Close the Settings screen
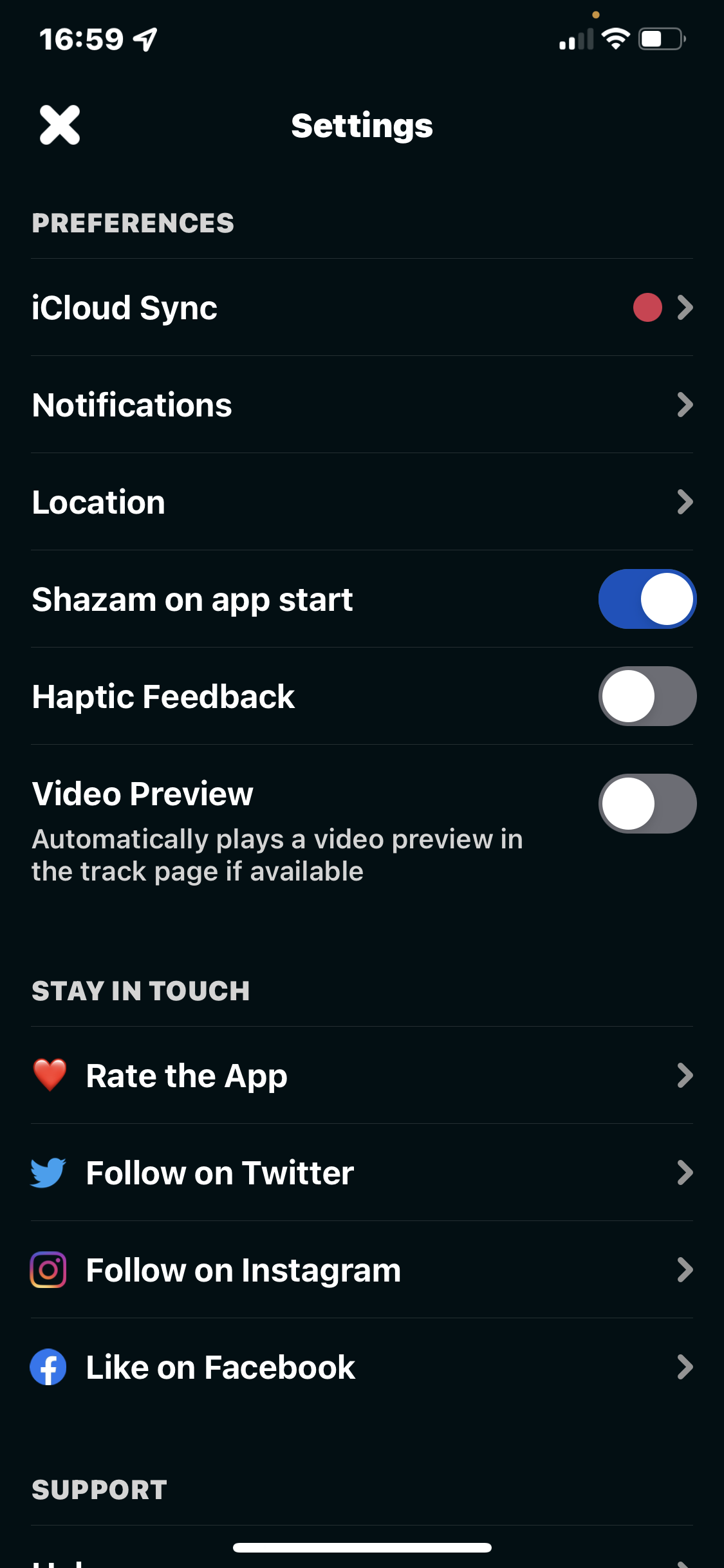Image resolution: width=724 pixels, height=1568 pixels. click(x=59, y=125)
